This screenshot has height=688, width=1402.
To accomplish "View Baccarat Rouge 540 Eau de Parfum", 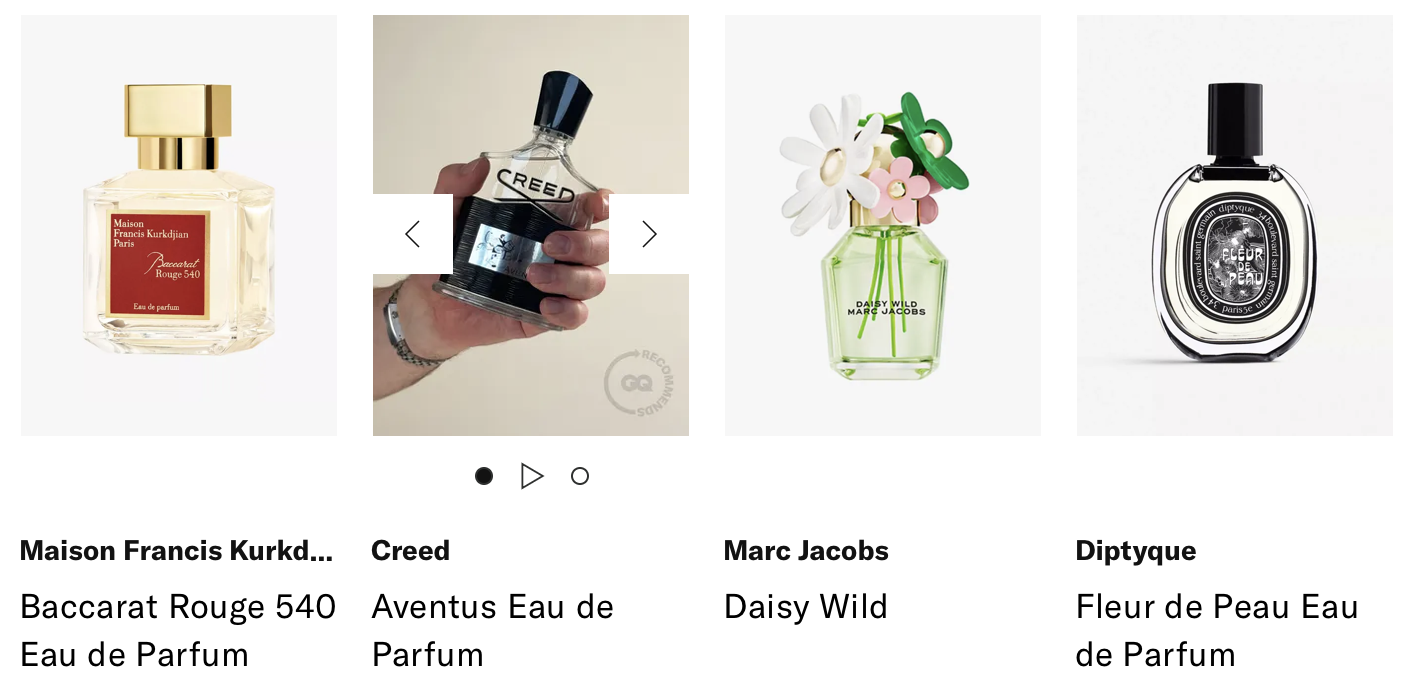I will point(178,630).
